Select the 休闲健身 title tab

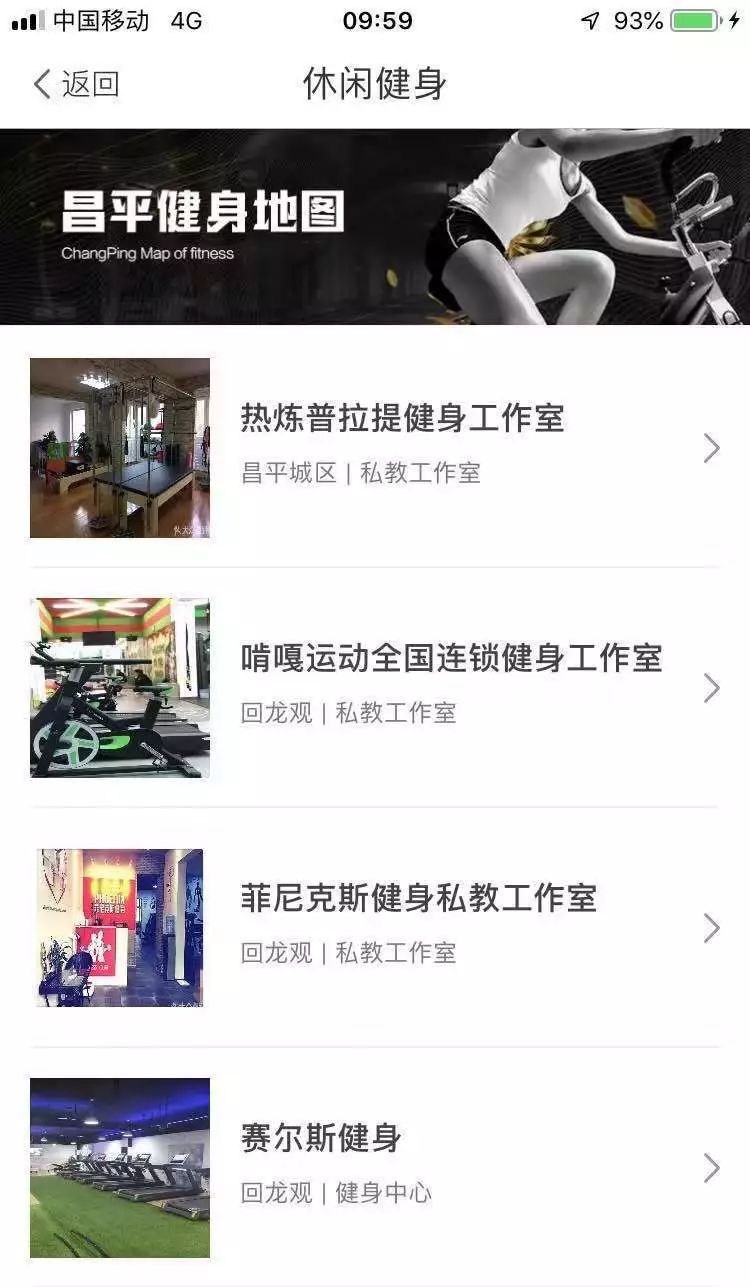[375, 86]
